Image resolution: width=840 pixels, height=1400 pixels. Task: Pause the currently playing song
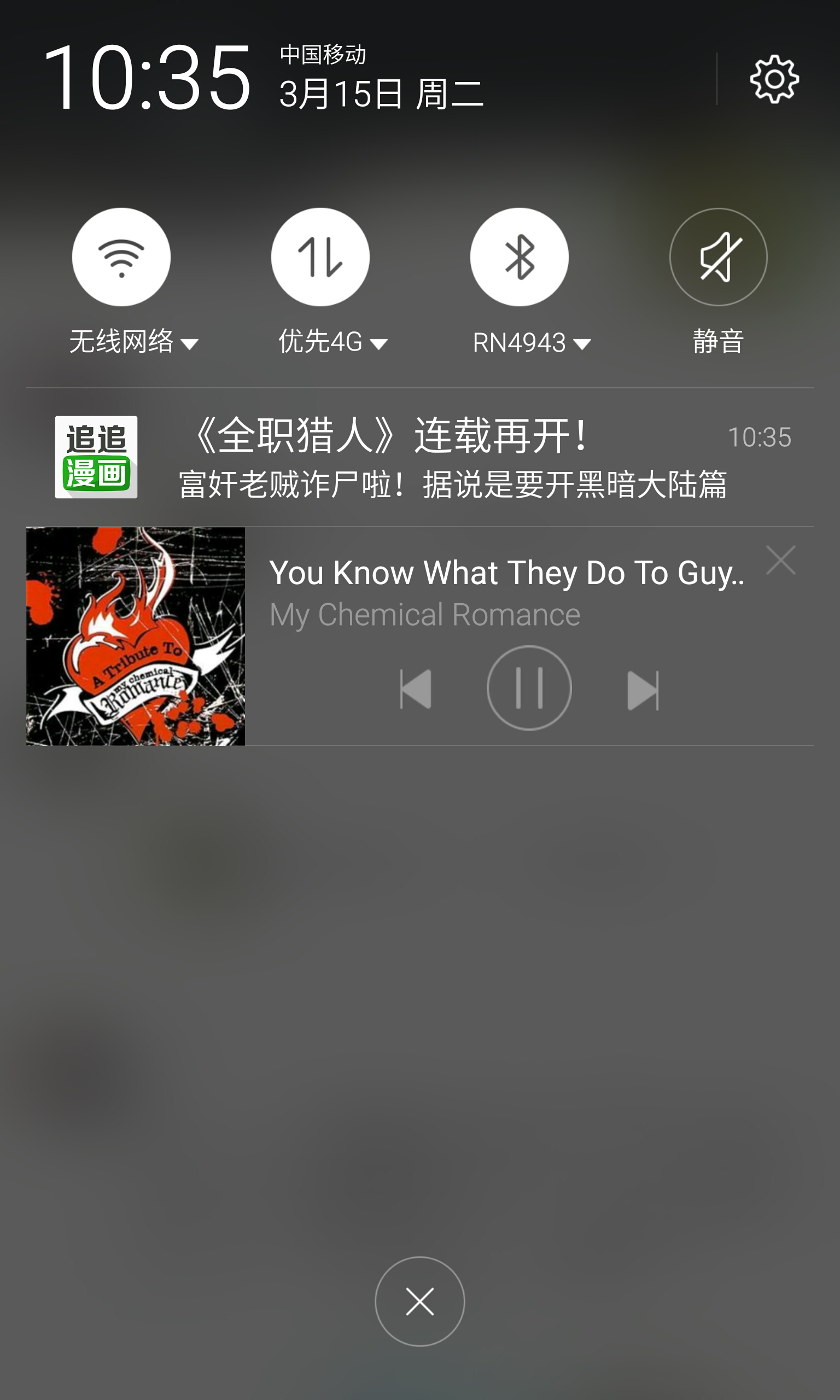529,688
